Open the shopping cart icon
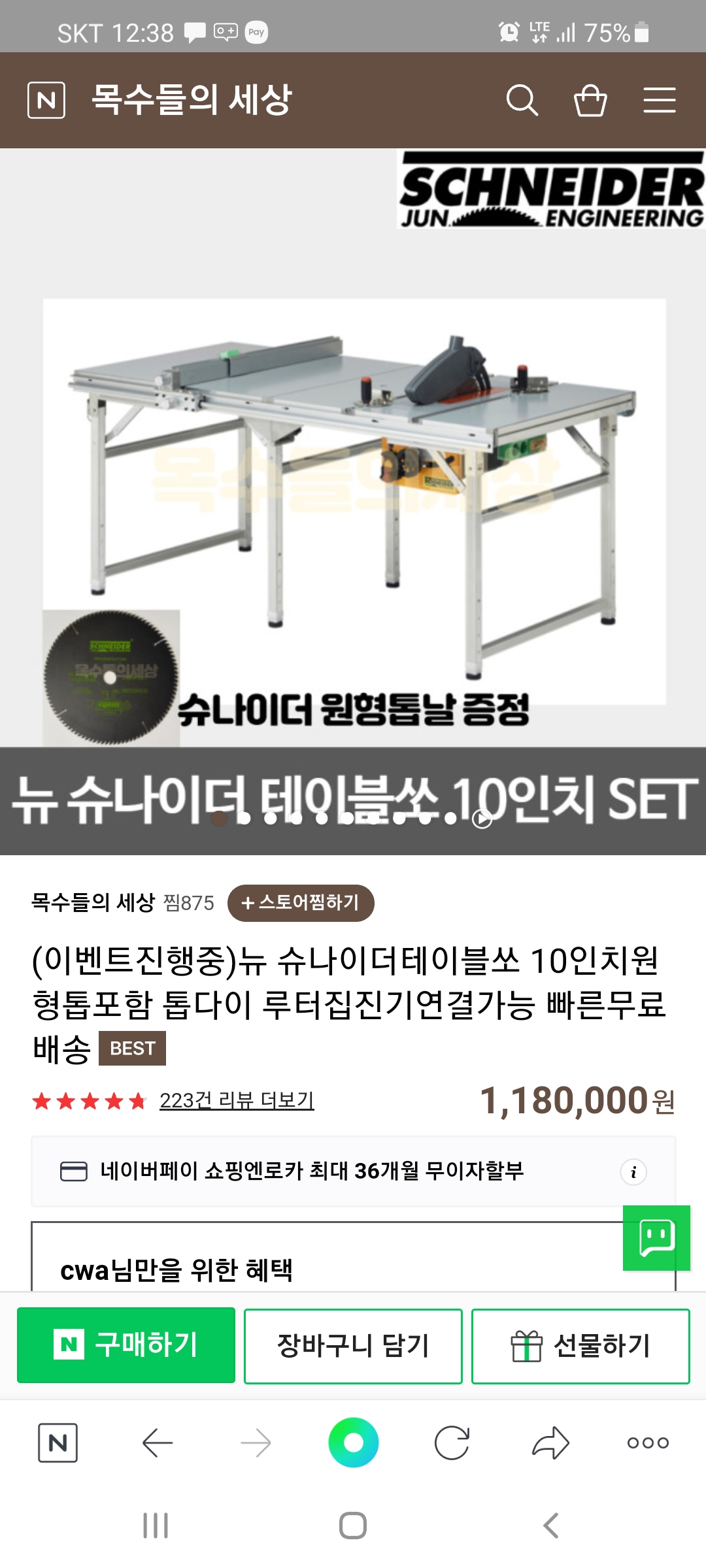Viewport: 706px width, 1568px height. coord(590,101)
